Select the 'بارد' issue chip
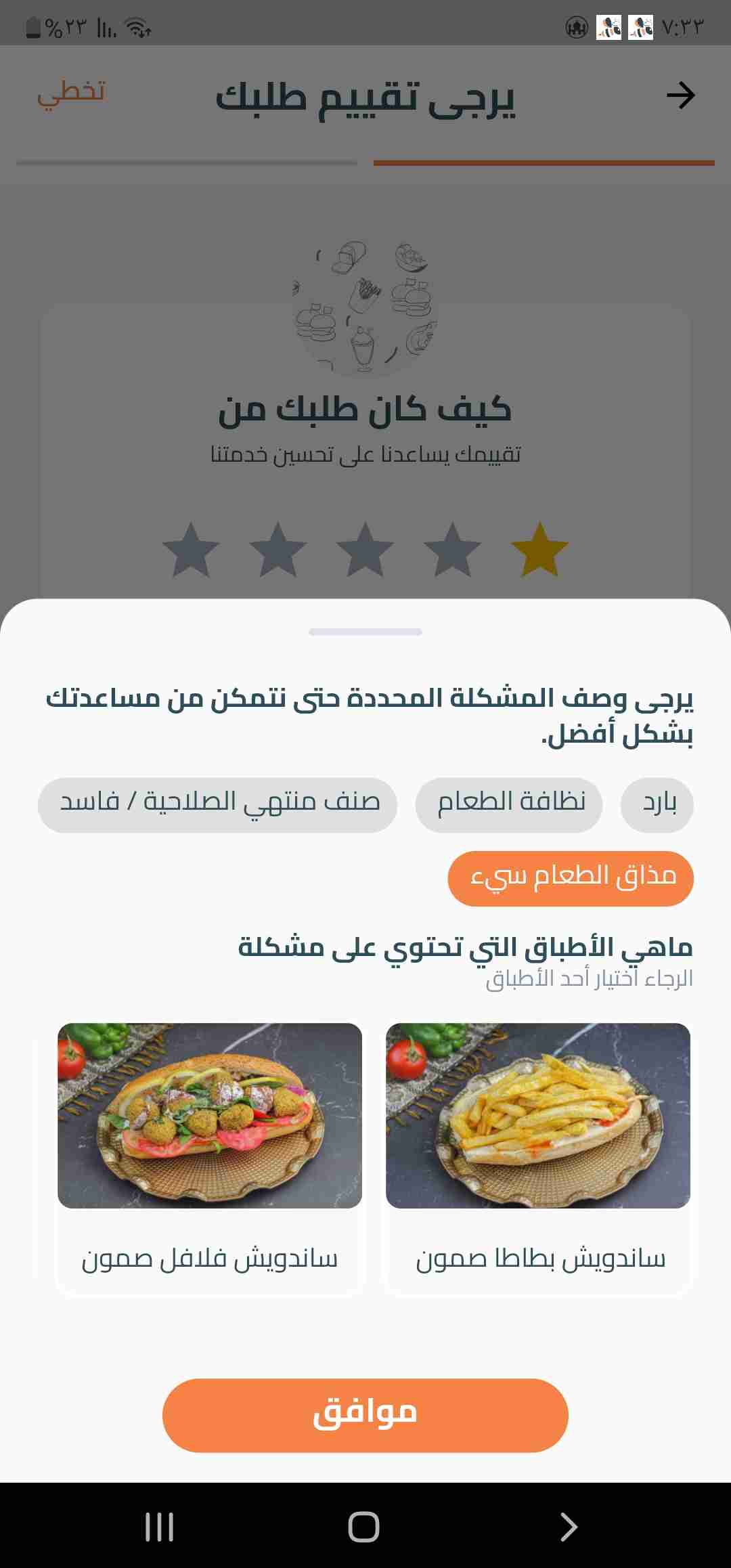This screenshot has height=1568, width=731. [657, 804]
